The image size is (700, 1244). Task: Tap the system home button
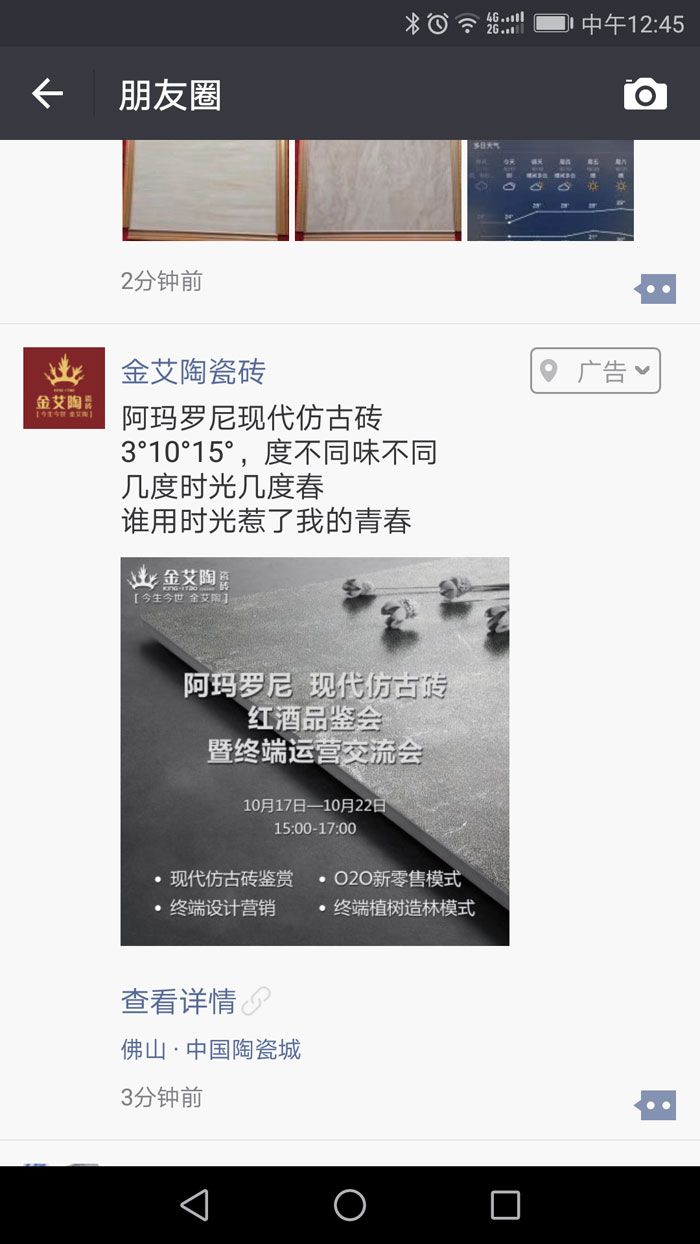[x=350, y=1205]
